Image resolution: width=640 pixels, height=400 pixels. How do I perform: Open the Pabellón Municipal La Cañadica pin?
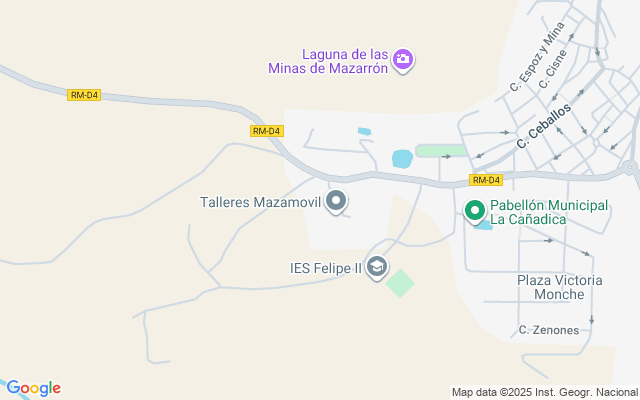pos(475,211)
